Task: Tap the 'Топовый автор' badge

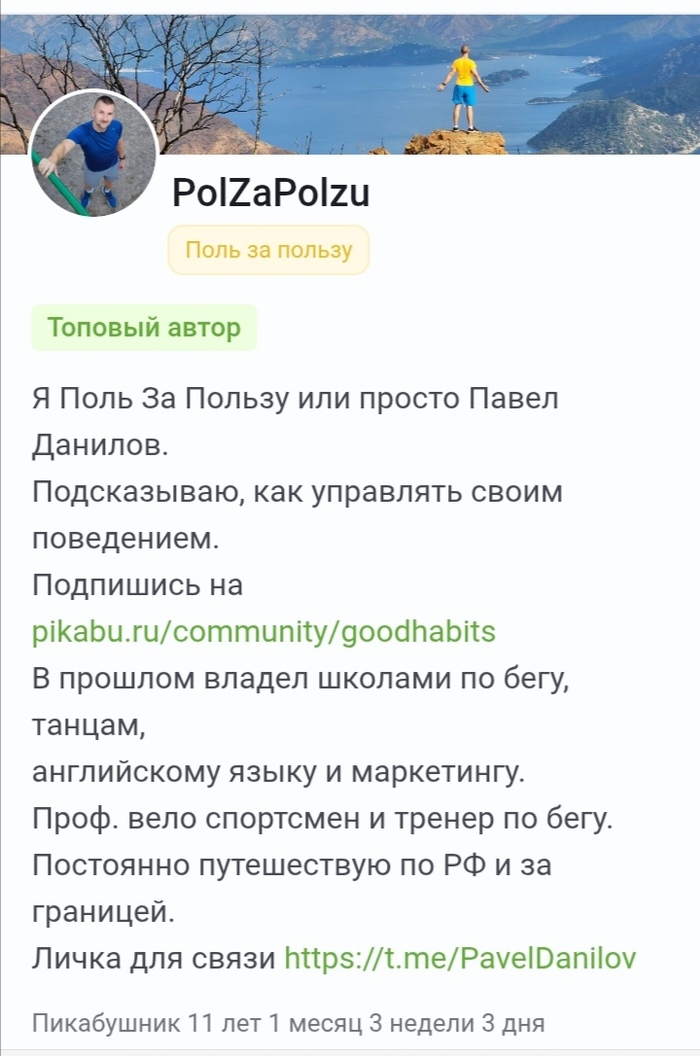Action: click(x=144, y=328)
